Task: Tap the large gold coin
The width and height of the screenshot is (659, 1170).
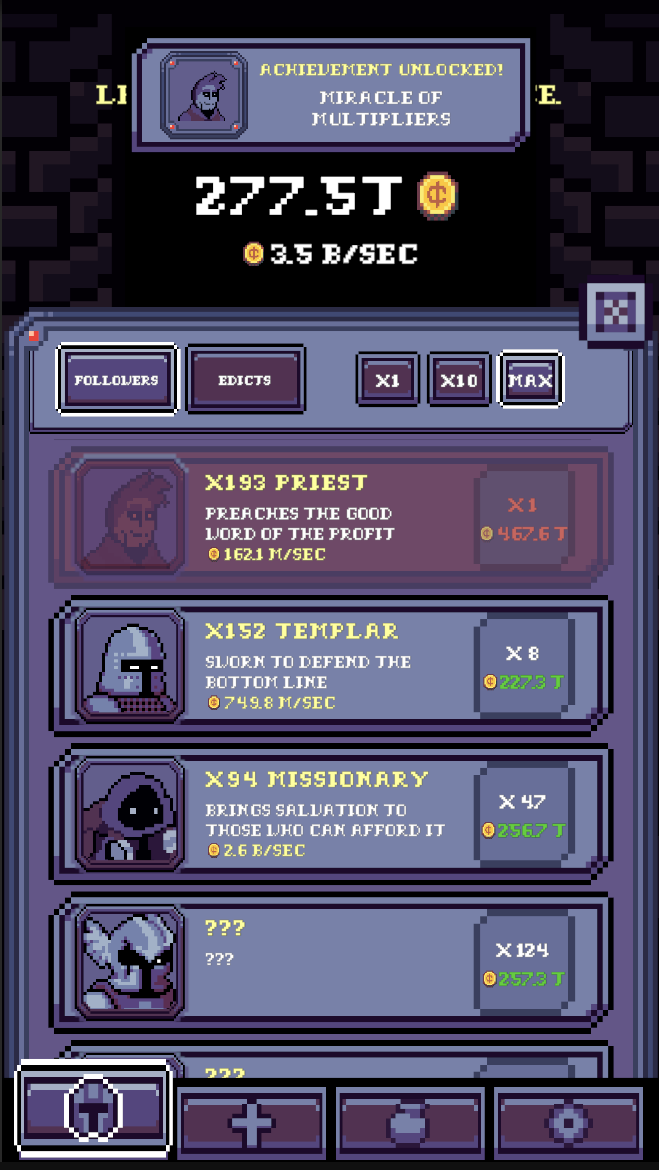Action: (437, 196)
